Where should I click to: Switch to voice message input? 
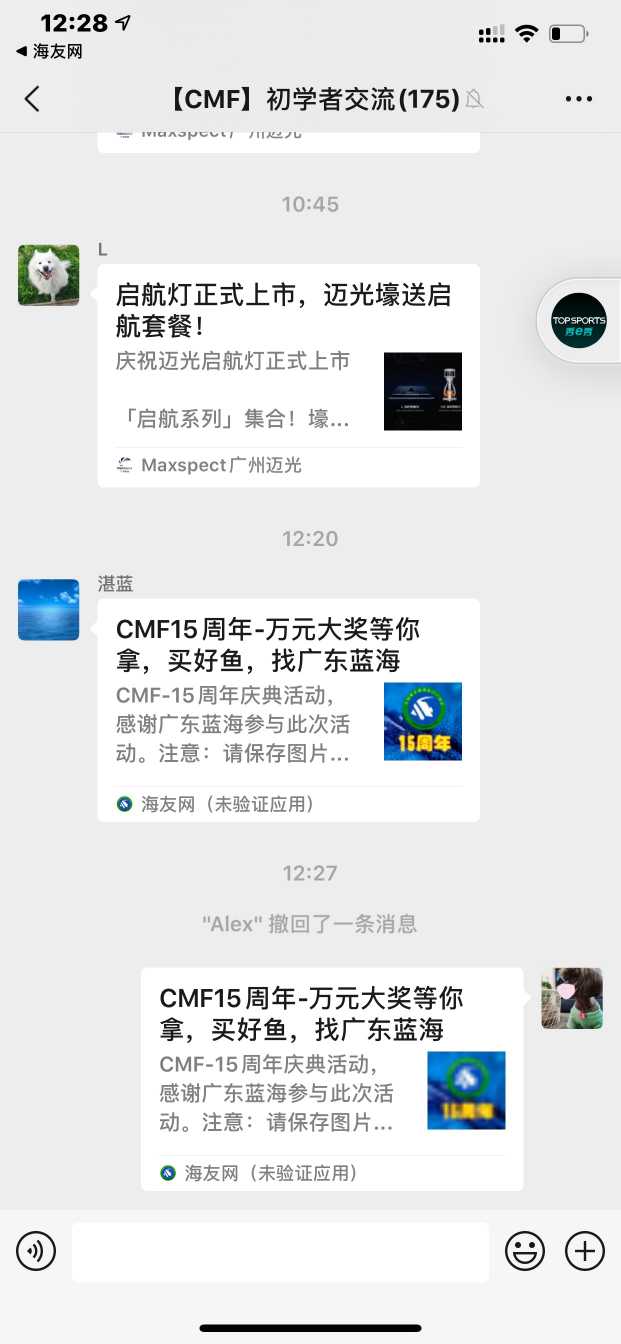[36, 1251]
